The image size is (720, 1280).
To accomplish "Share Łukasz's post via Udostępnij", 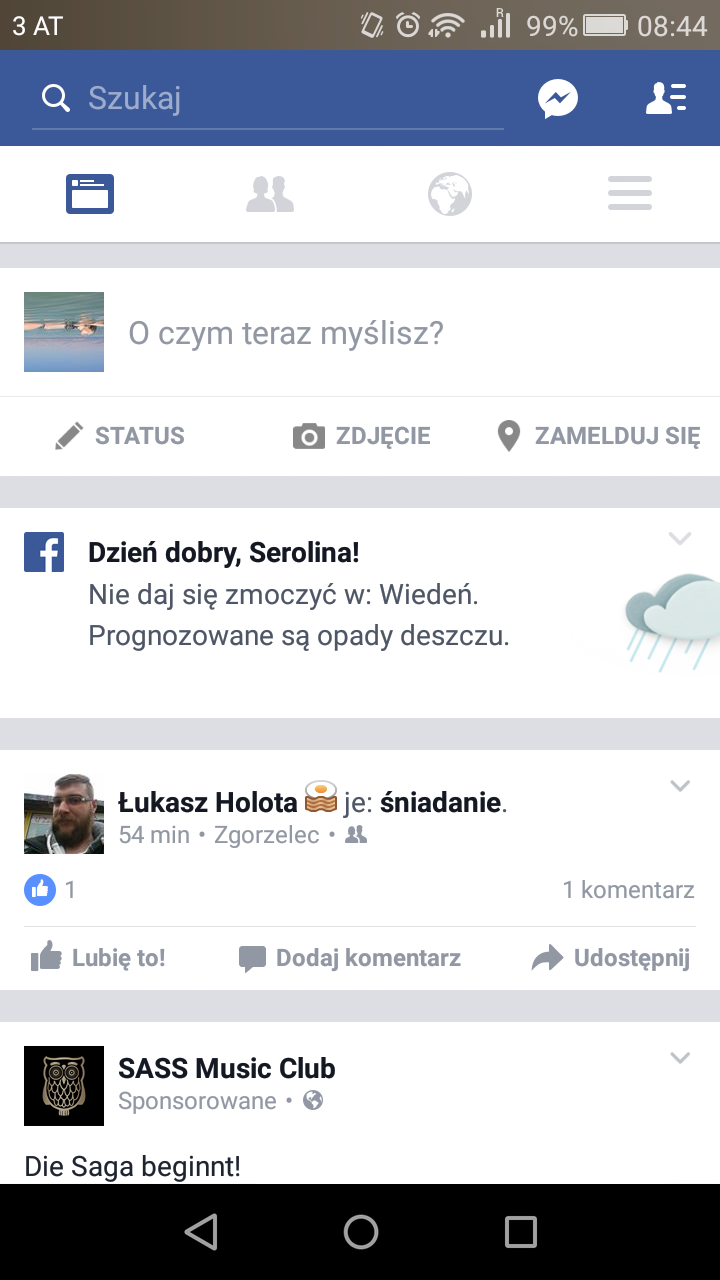I will click(x=611, y=958).
